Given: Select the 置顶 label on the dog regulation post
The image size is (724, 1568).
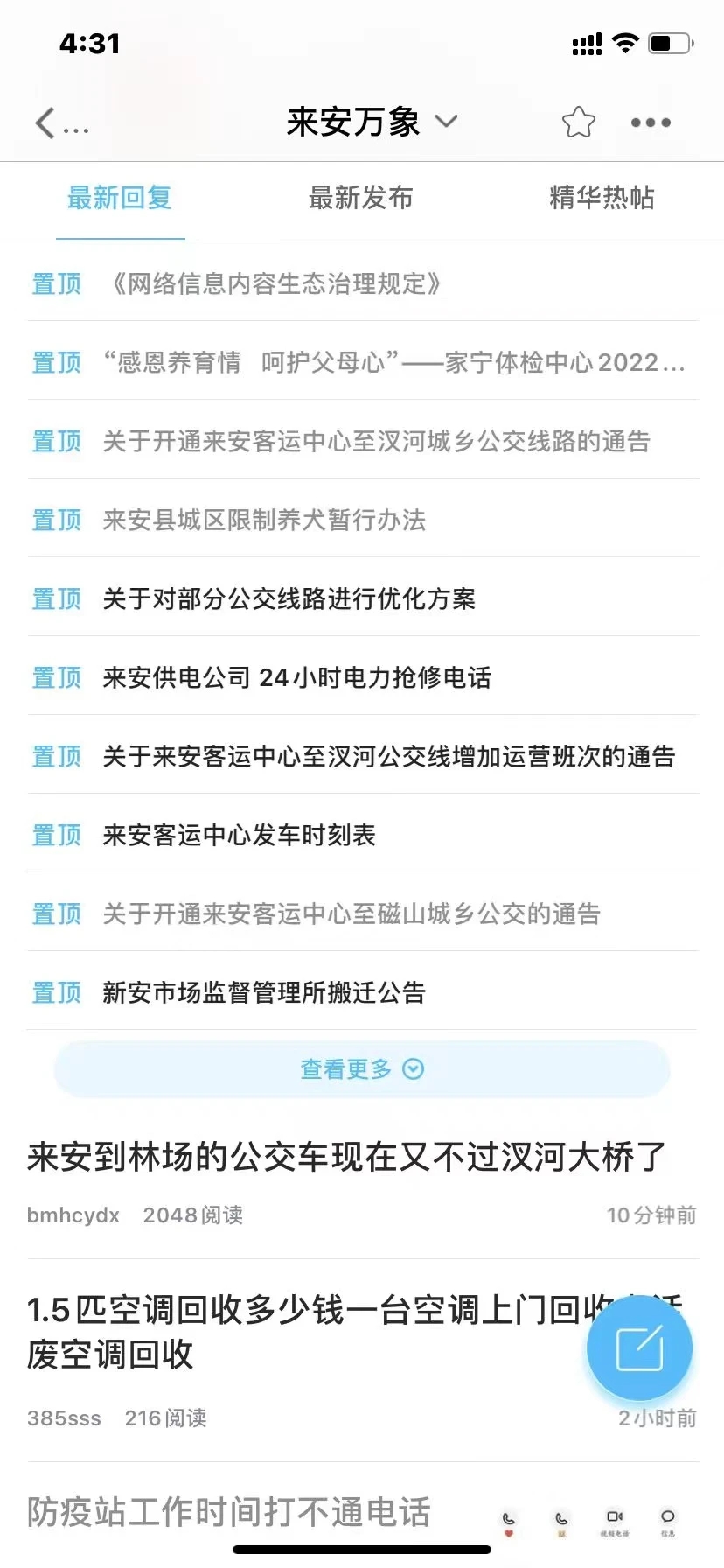Looking at the screenshot, I should [56, 520].
